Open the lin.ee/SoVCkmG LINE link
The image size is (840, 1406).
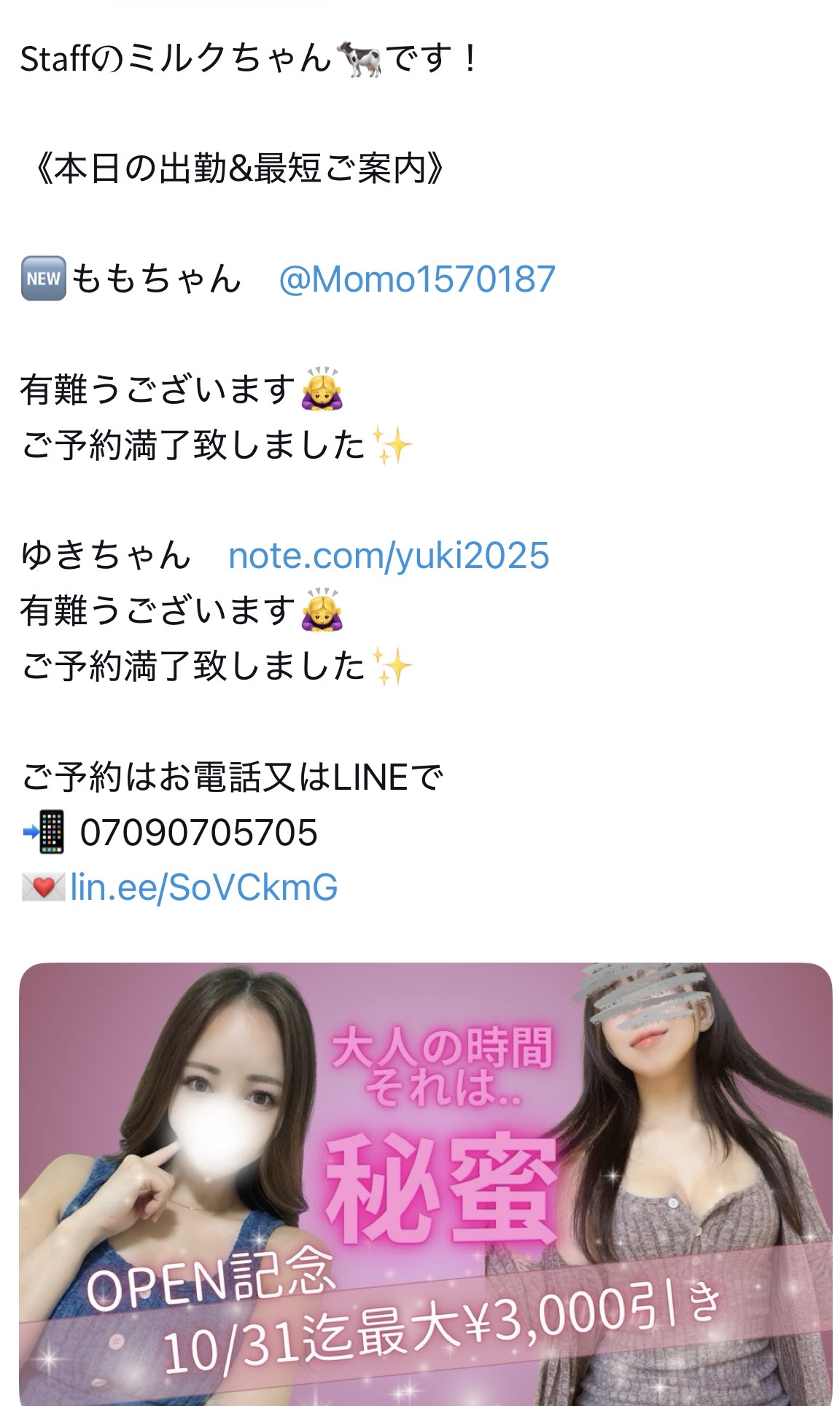(203, 888)
